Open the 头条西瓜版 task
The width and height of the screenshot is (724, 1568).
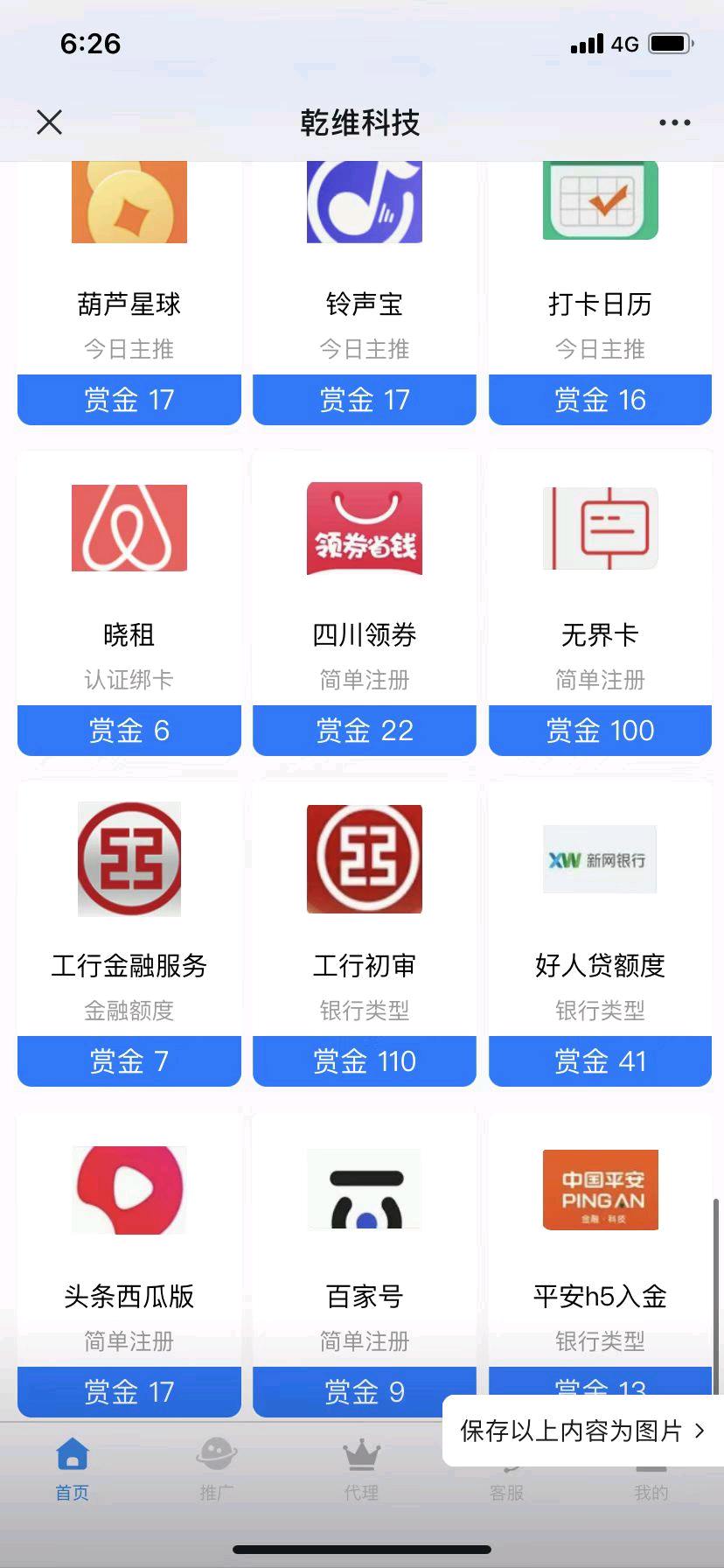129,1260
